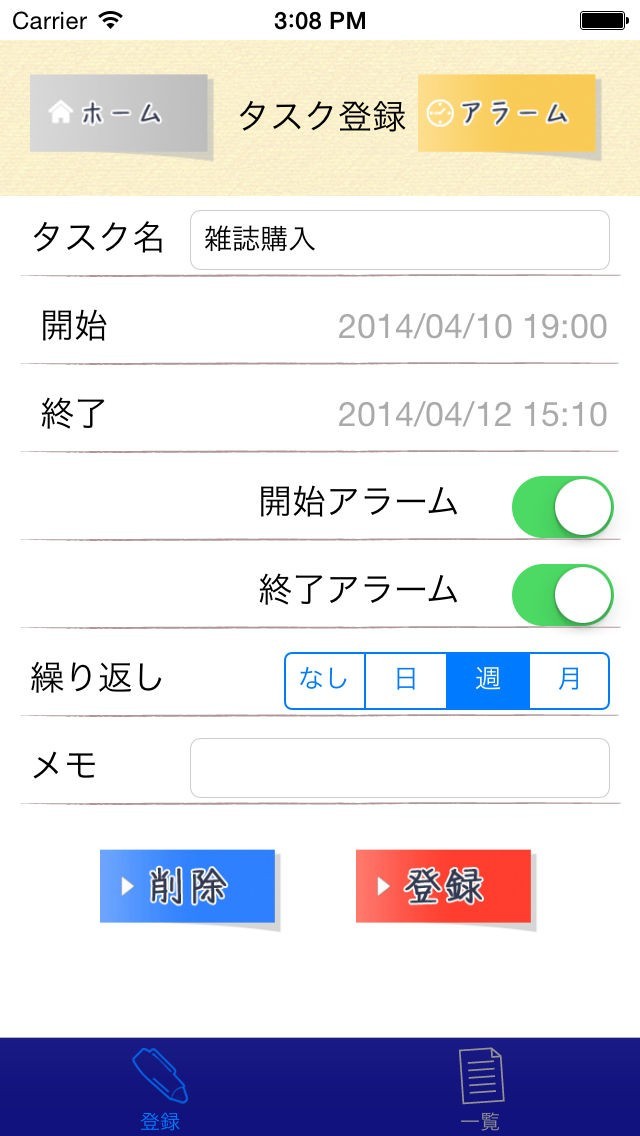The width and height of the screenshot is (640, 1136).
Task: Change the 終了 end date and time
Action: [471, 414]
